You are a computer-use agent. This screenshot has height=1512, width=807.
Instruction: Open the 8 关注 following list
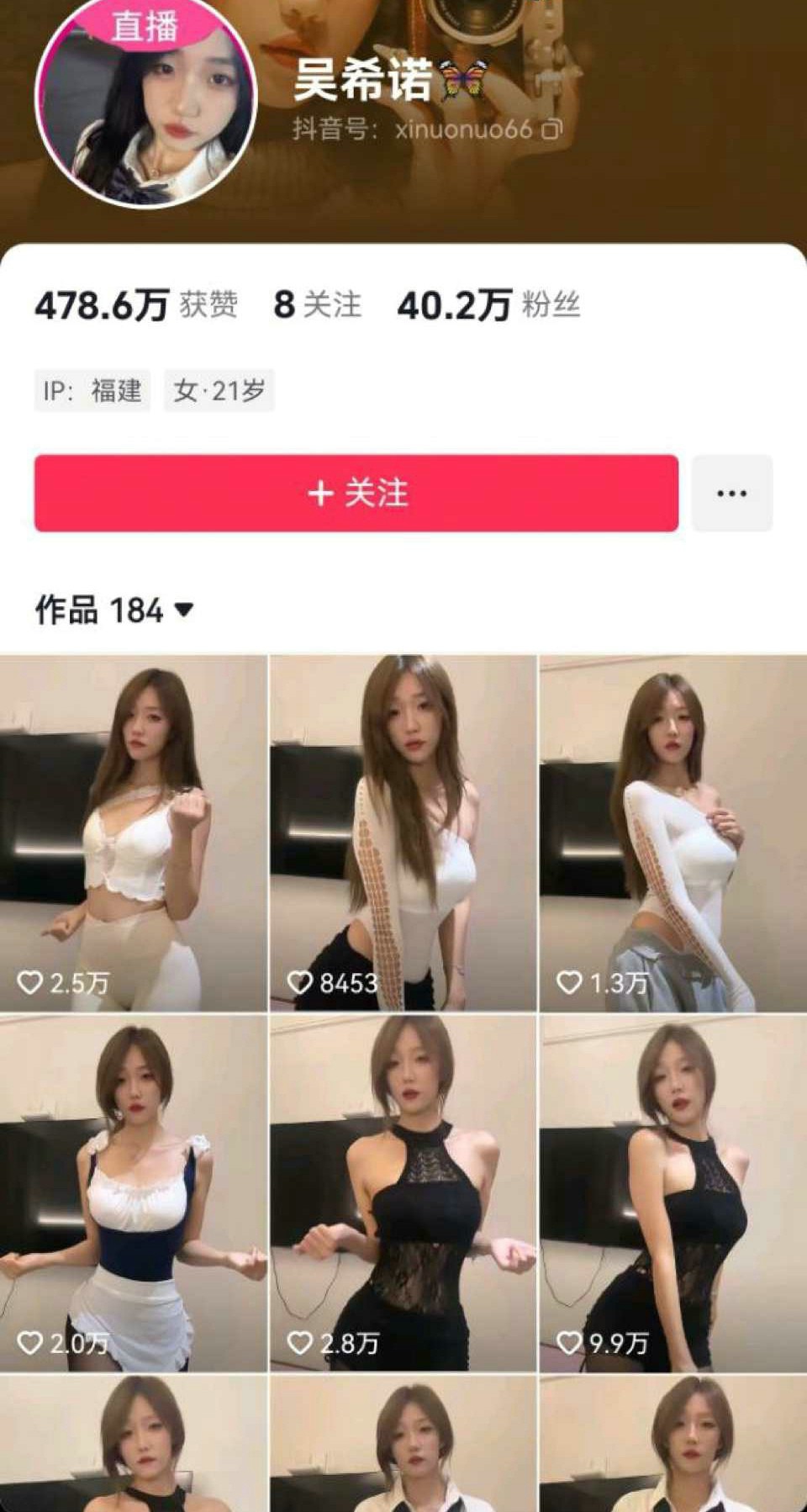pyautogui.click(x=317, y=305)
